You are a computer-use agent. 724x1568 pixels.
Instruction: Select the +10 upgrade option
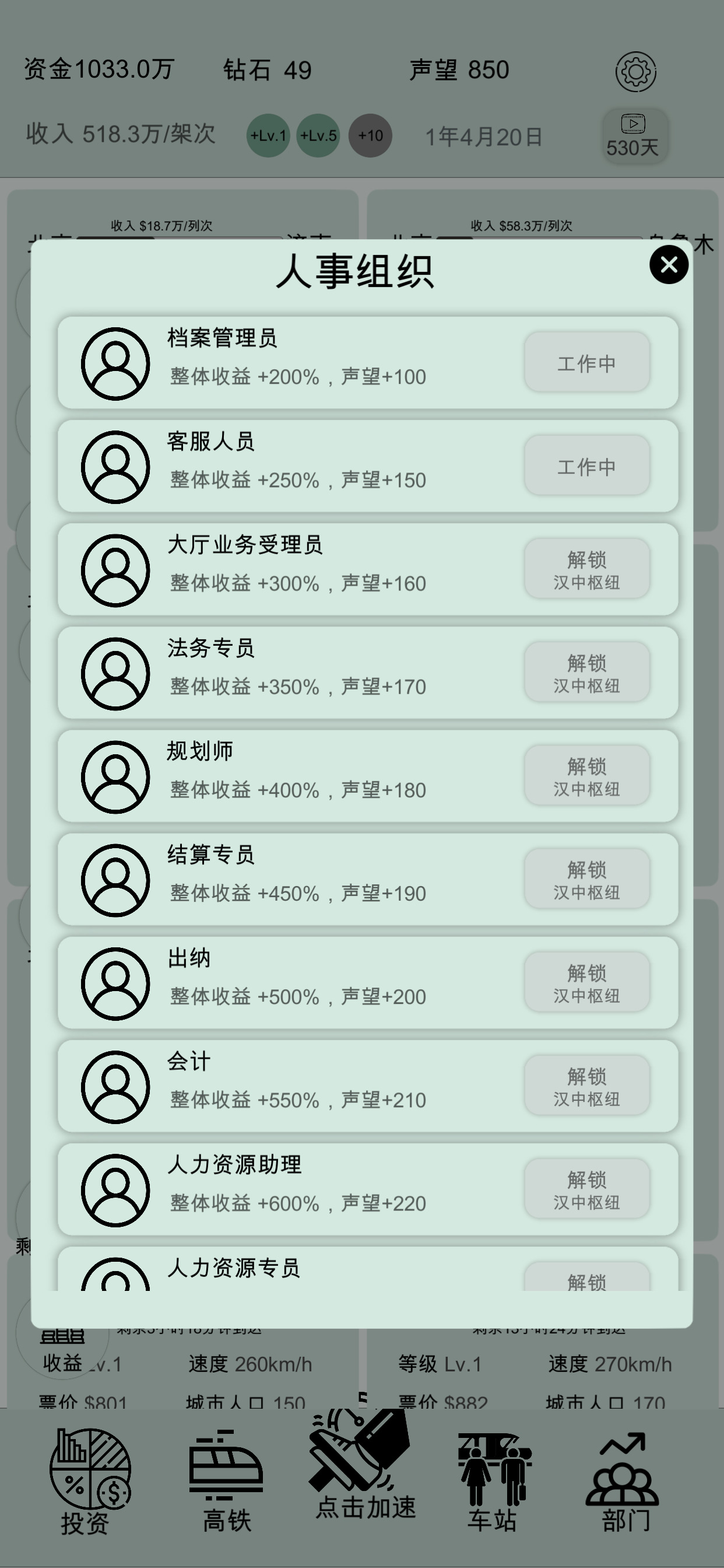pos(370,136)
